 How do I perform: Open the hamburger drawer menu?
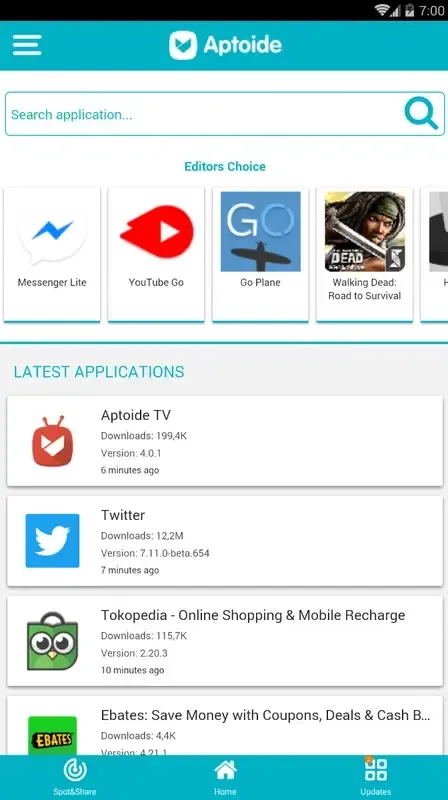[x=27, y=45]
